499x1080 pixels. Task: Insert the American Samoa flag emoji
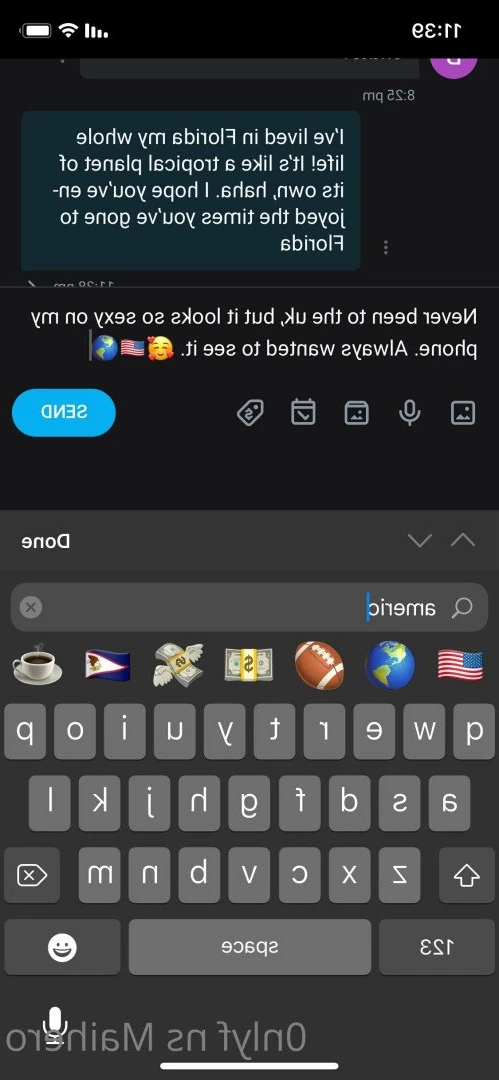[108, 665]
